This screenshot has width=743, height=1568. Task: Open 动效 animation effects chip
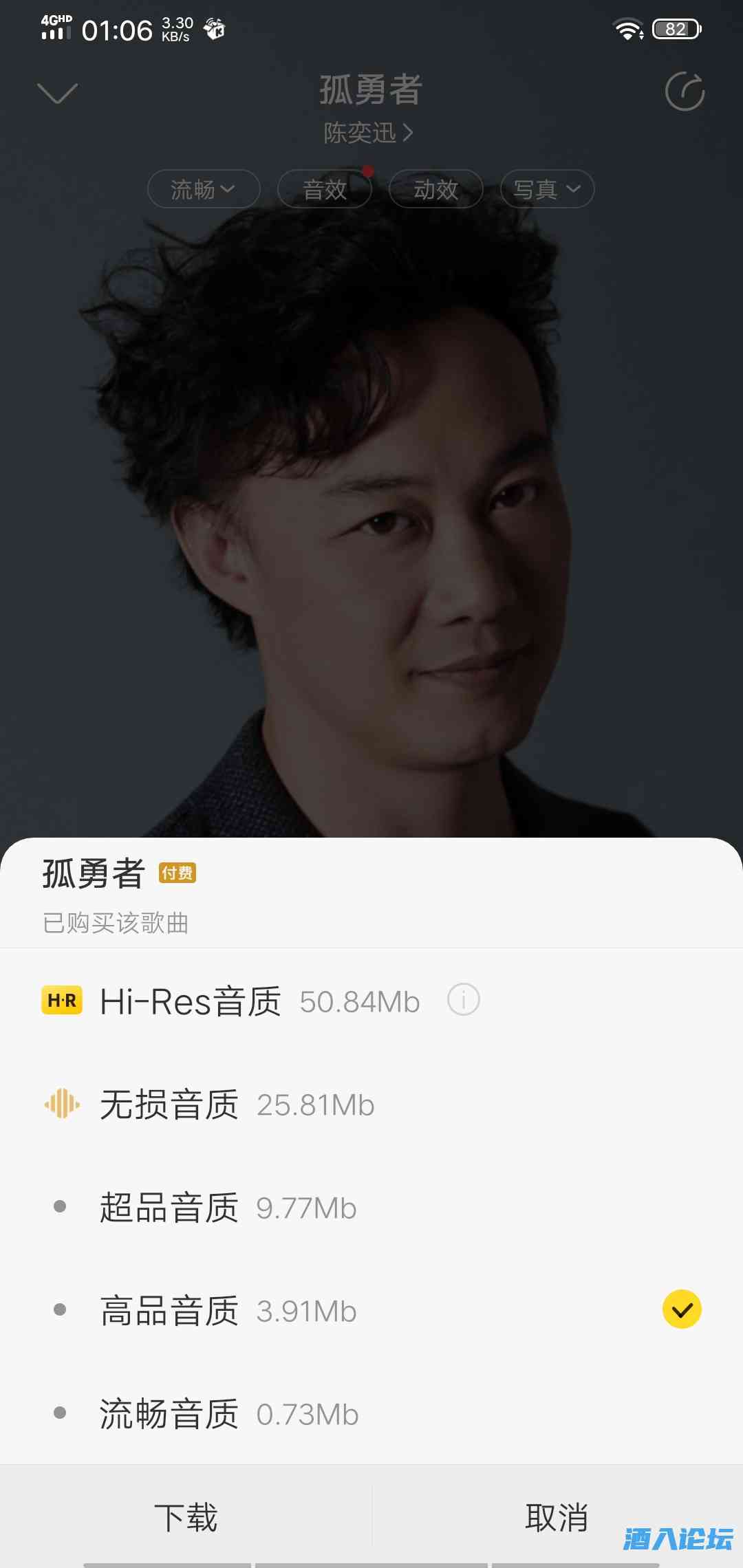(435, 189)
